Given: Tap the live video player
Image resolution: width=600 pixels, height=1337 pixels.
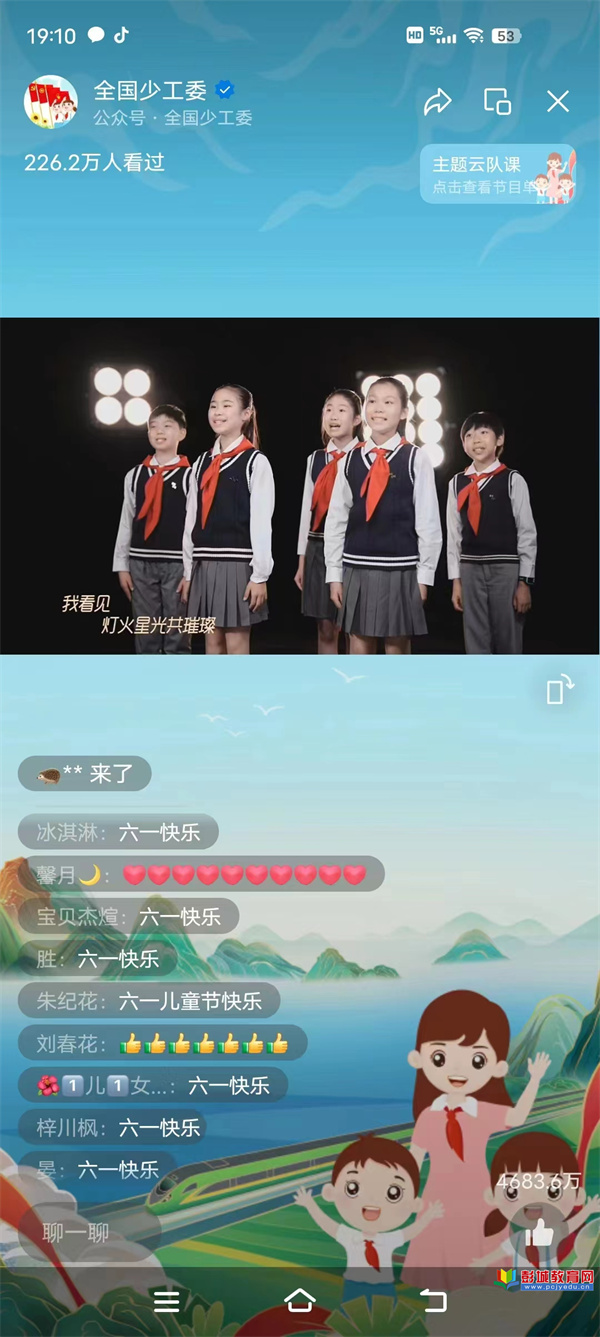Looking at the screenshot, I should pos(300,486).
